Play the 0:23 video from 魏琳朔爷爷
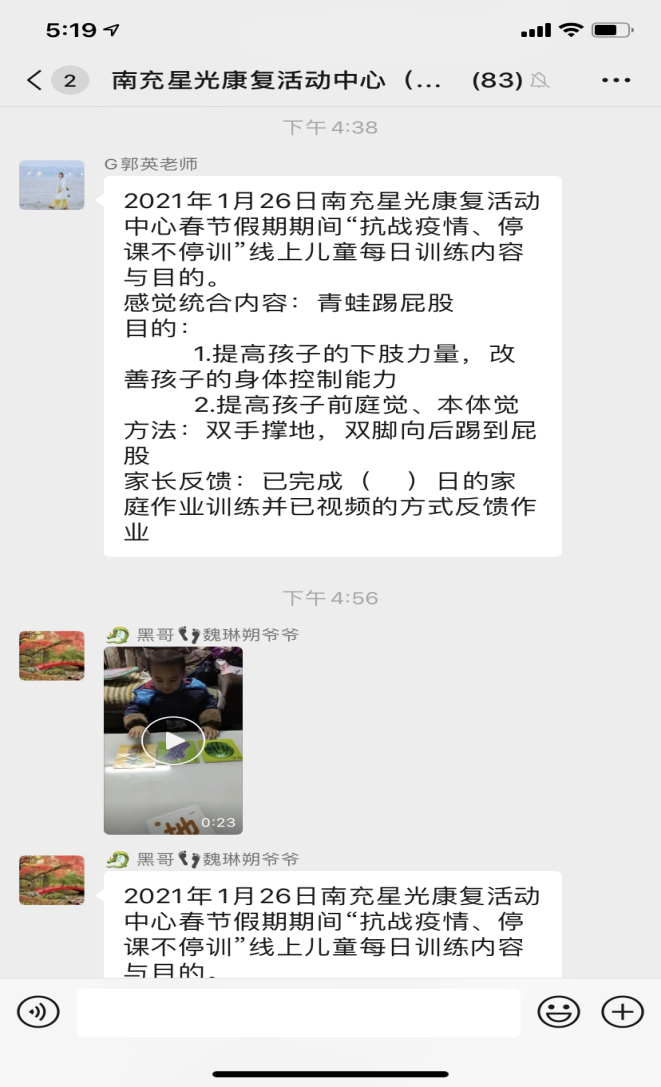 click(x=173, y=741)
